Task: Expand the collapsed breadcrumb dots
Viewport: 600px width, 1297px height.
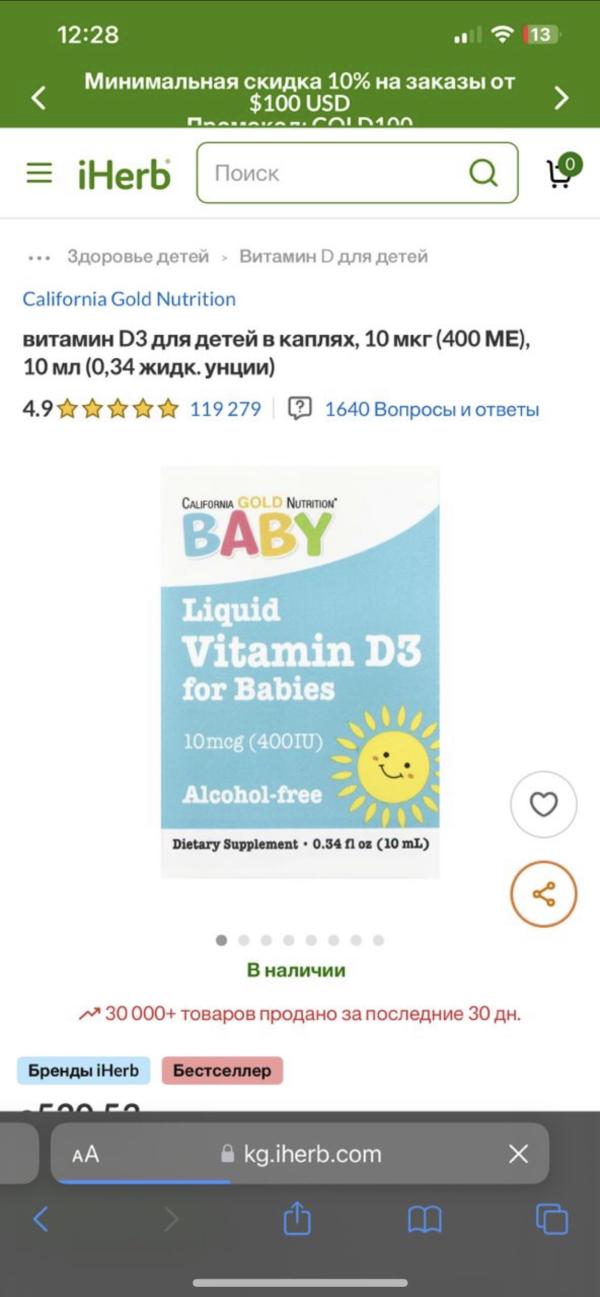Action: coord(39,257)
